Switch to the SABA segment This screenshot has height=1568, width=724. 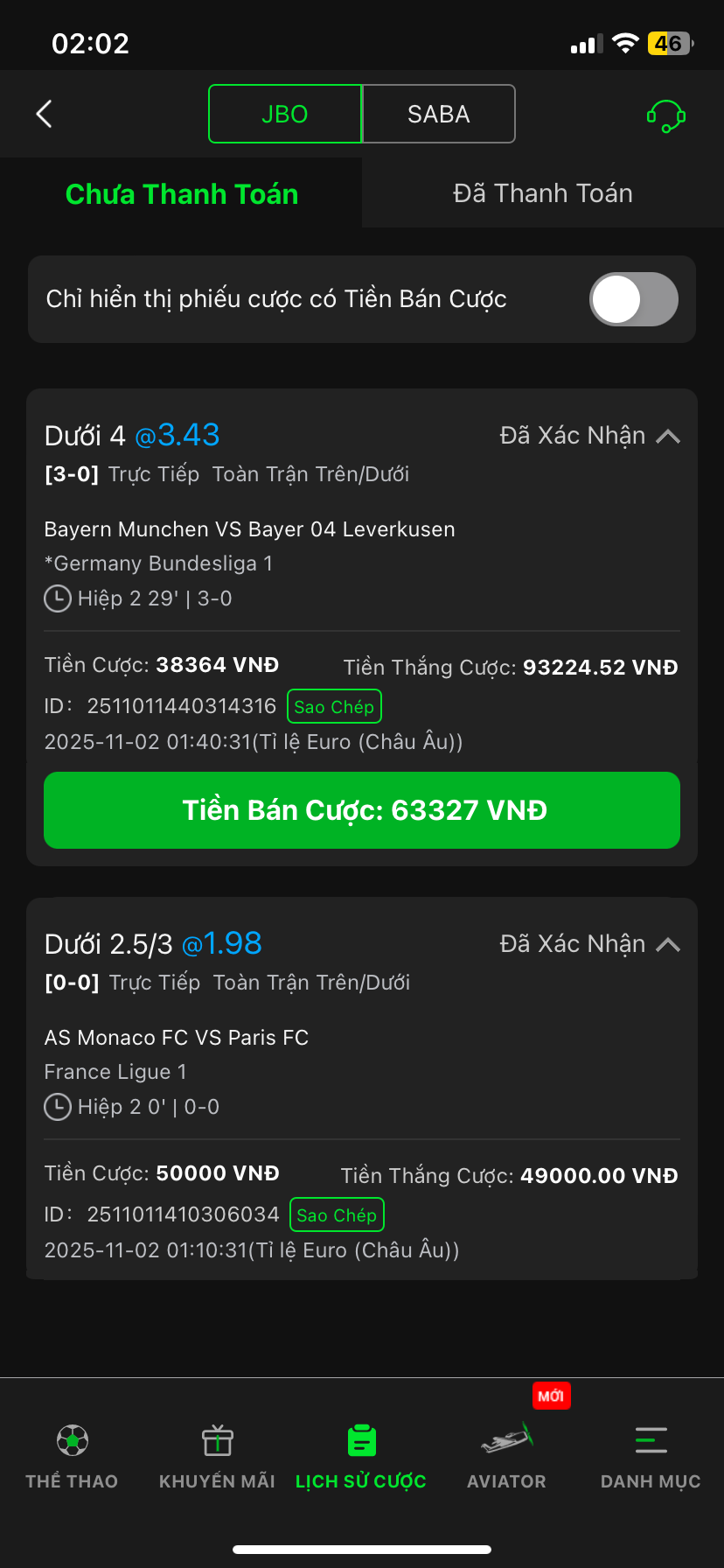(x=438, y=114)
